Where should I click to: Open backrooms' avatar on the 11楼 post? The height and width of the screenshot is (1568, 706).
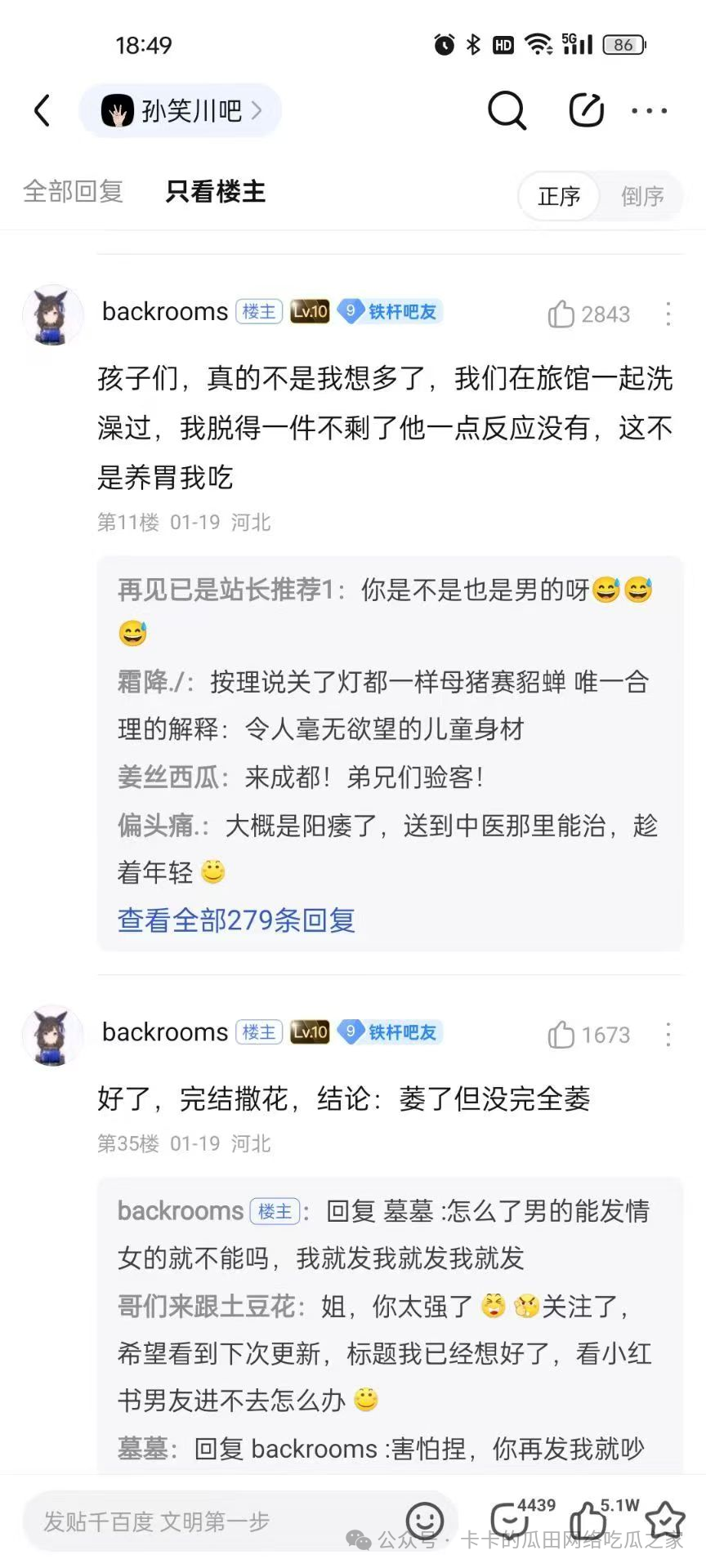(x=53, y=314)
